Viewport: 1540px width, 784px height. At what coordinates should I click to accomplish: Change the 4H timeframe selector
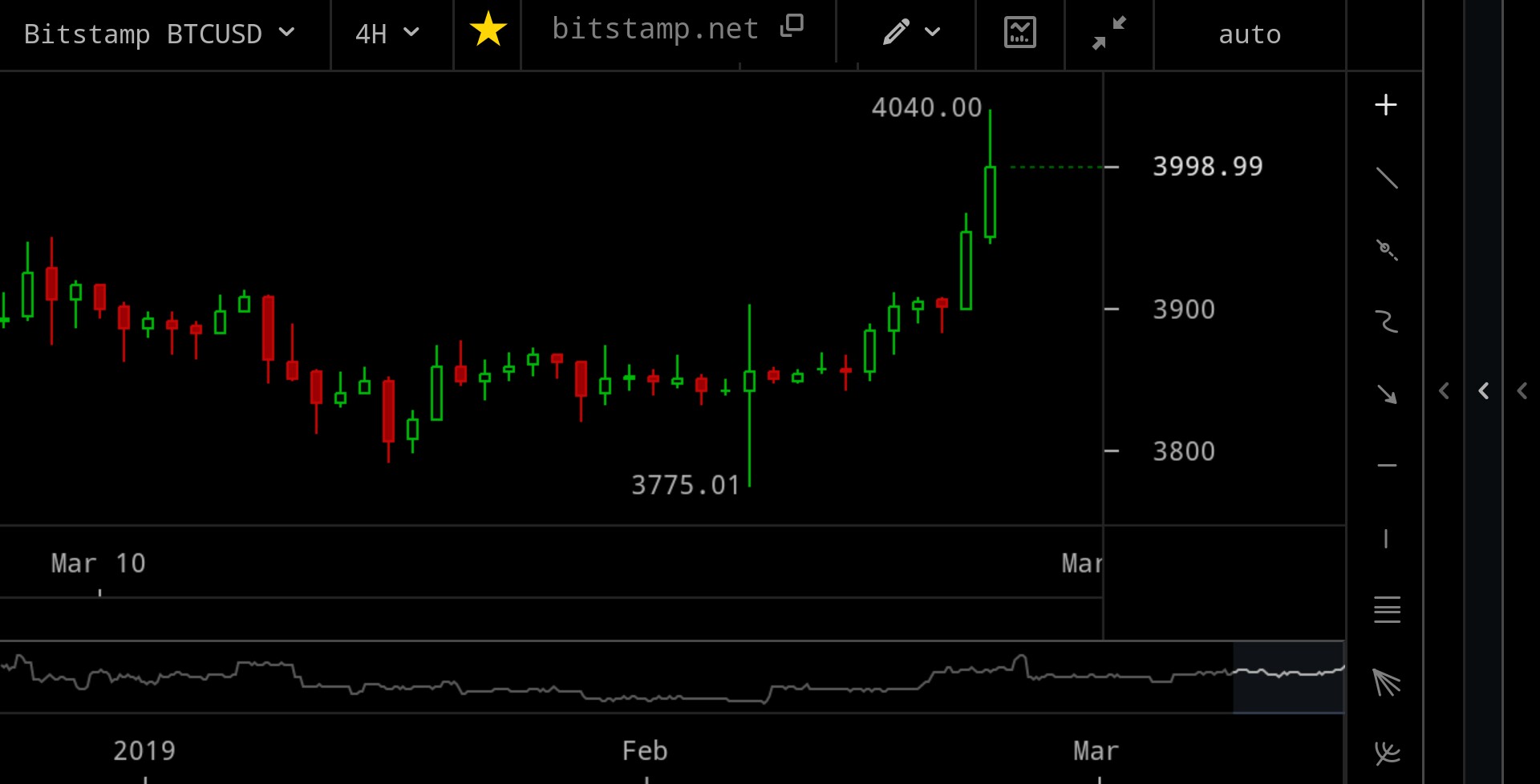pos(387,34)
